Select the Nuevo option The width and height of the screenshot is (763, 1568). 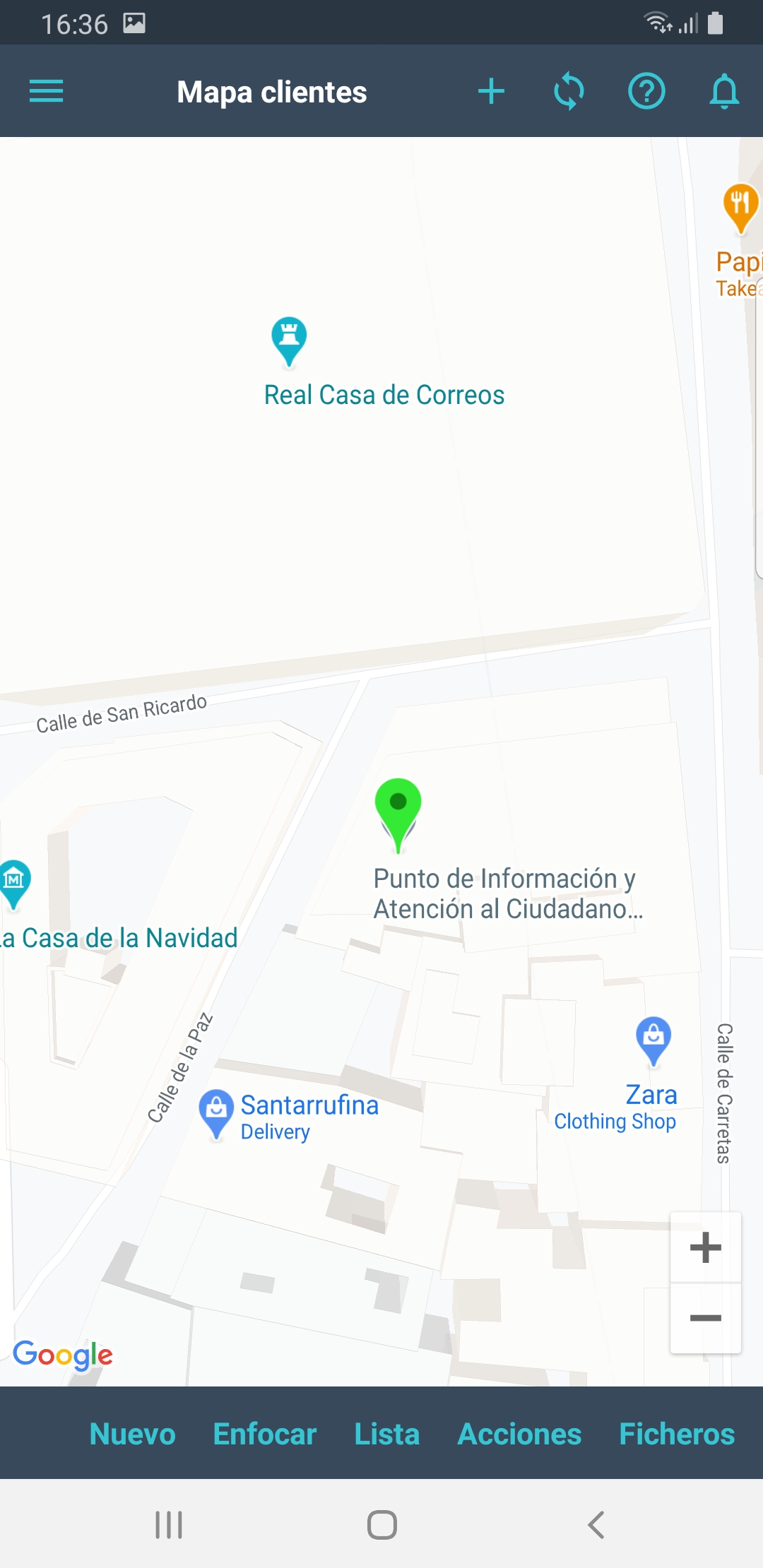point(132,1434)
